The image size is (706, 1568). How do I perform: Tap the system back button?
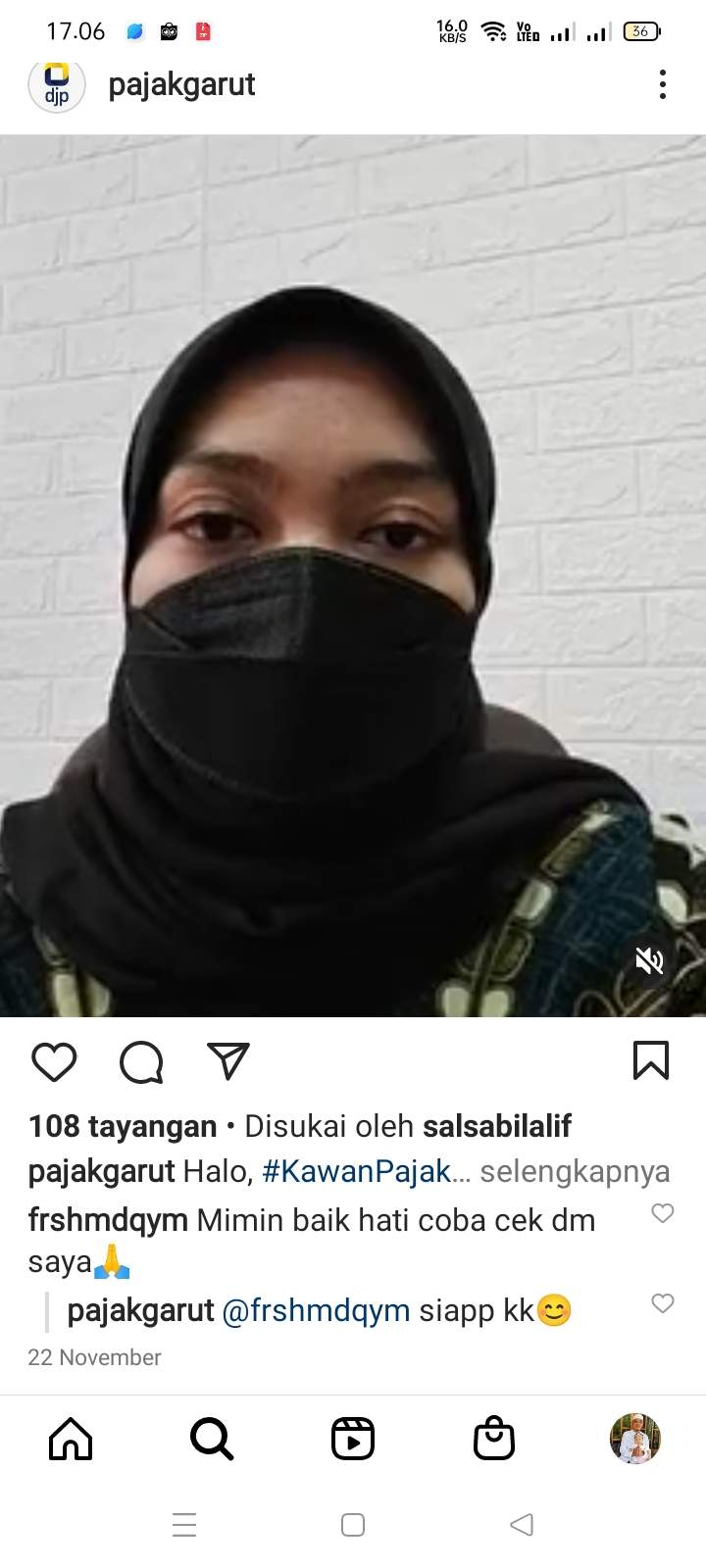coord(522,1525)
